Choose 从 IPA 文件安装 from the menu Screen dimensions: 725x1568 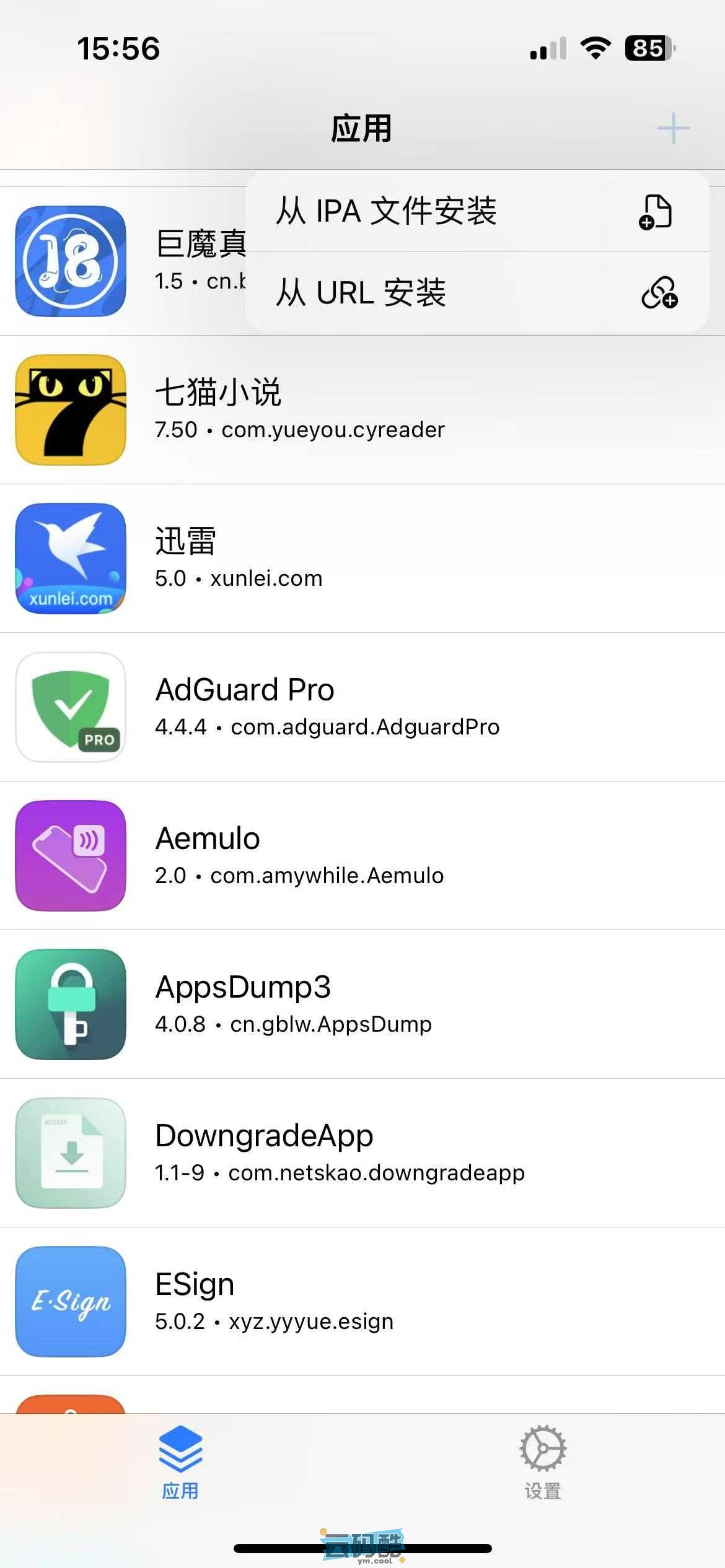476,212
